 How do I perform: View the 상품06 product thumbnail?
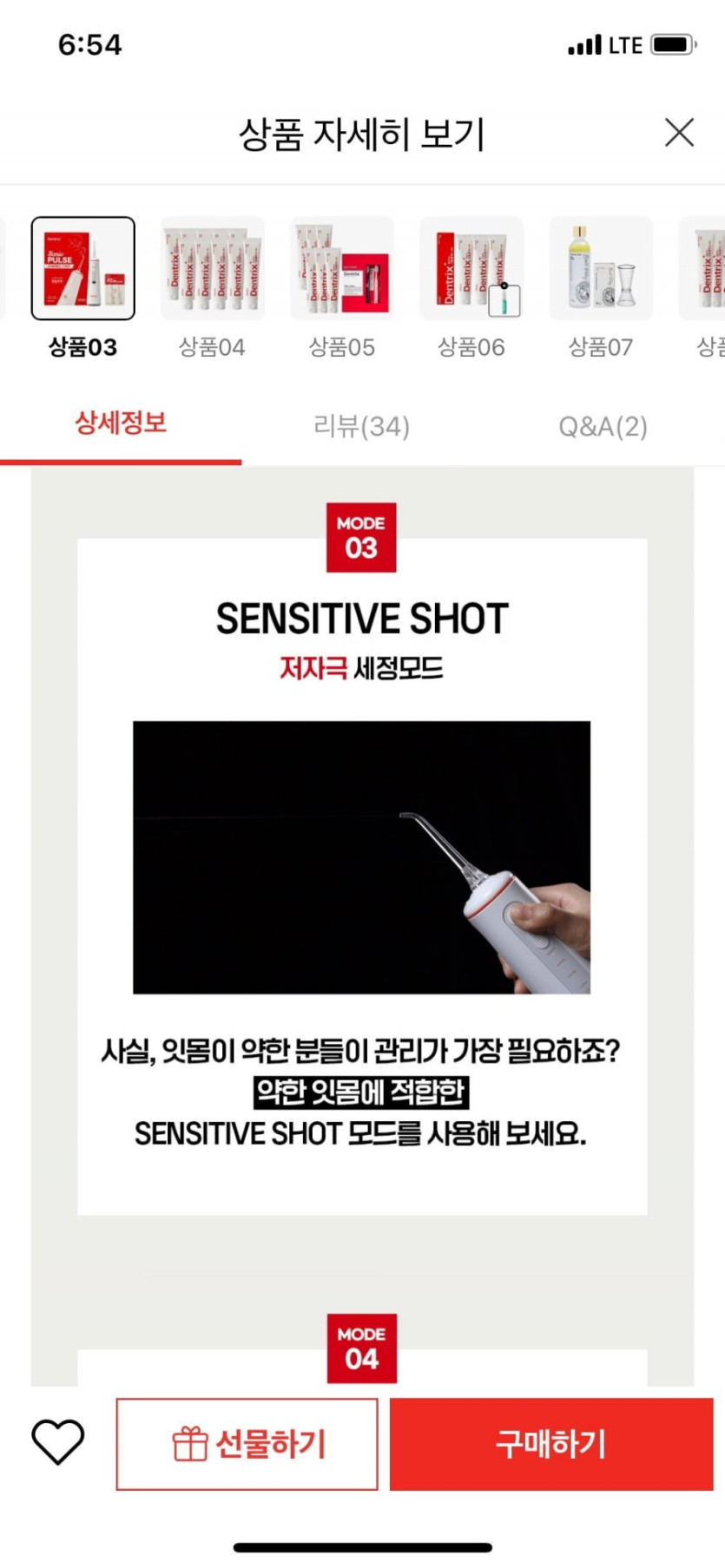pyautogui.click(x=471, y=268)
